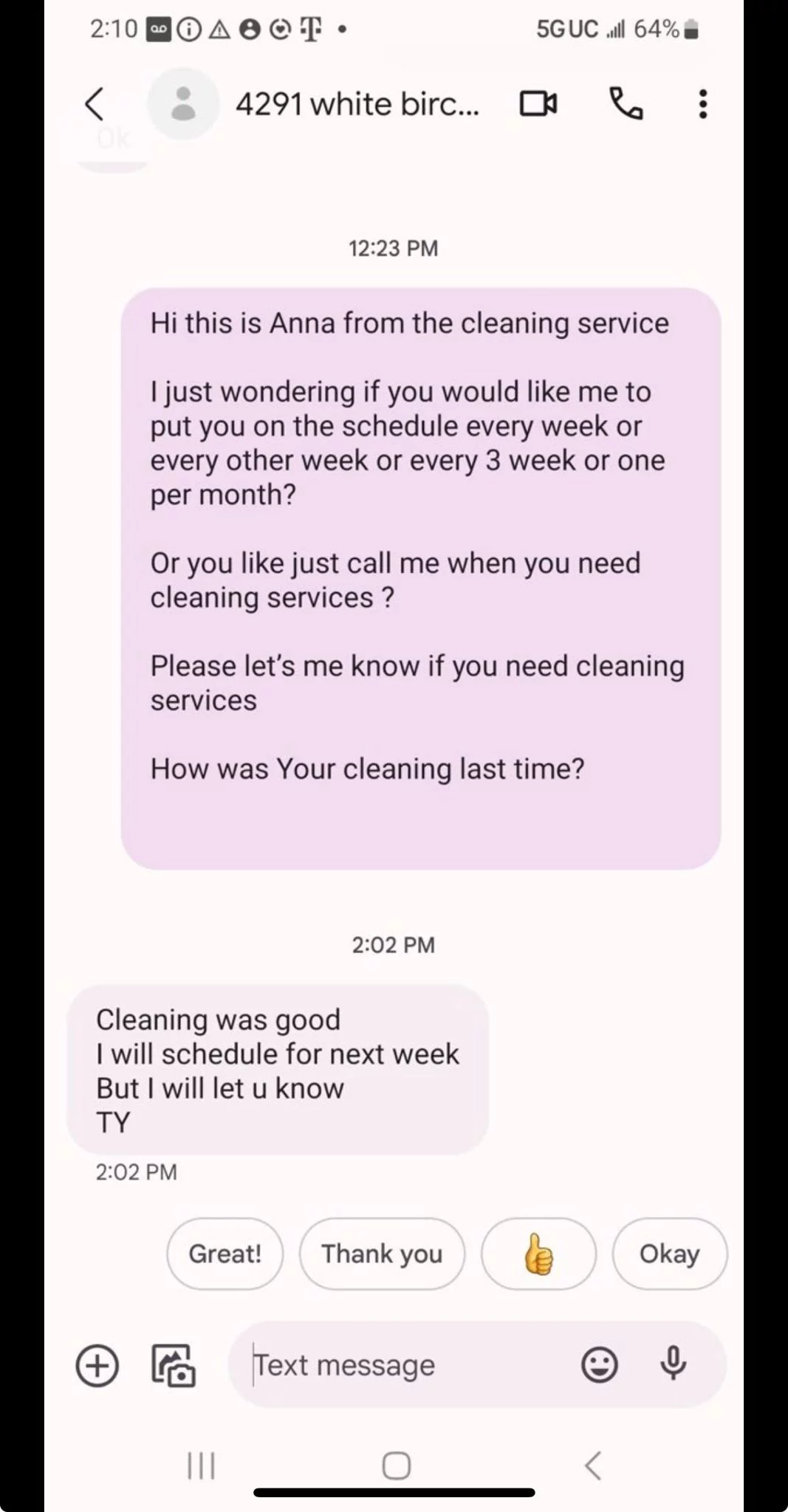Reply with the thumbs up emoji
Screen dimensions: 788x1512
tap(538, 1254)
